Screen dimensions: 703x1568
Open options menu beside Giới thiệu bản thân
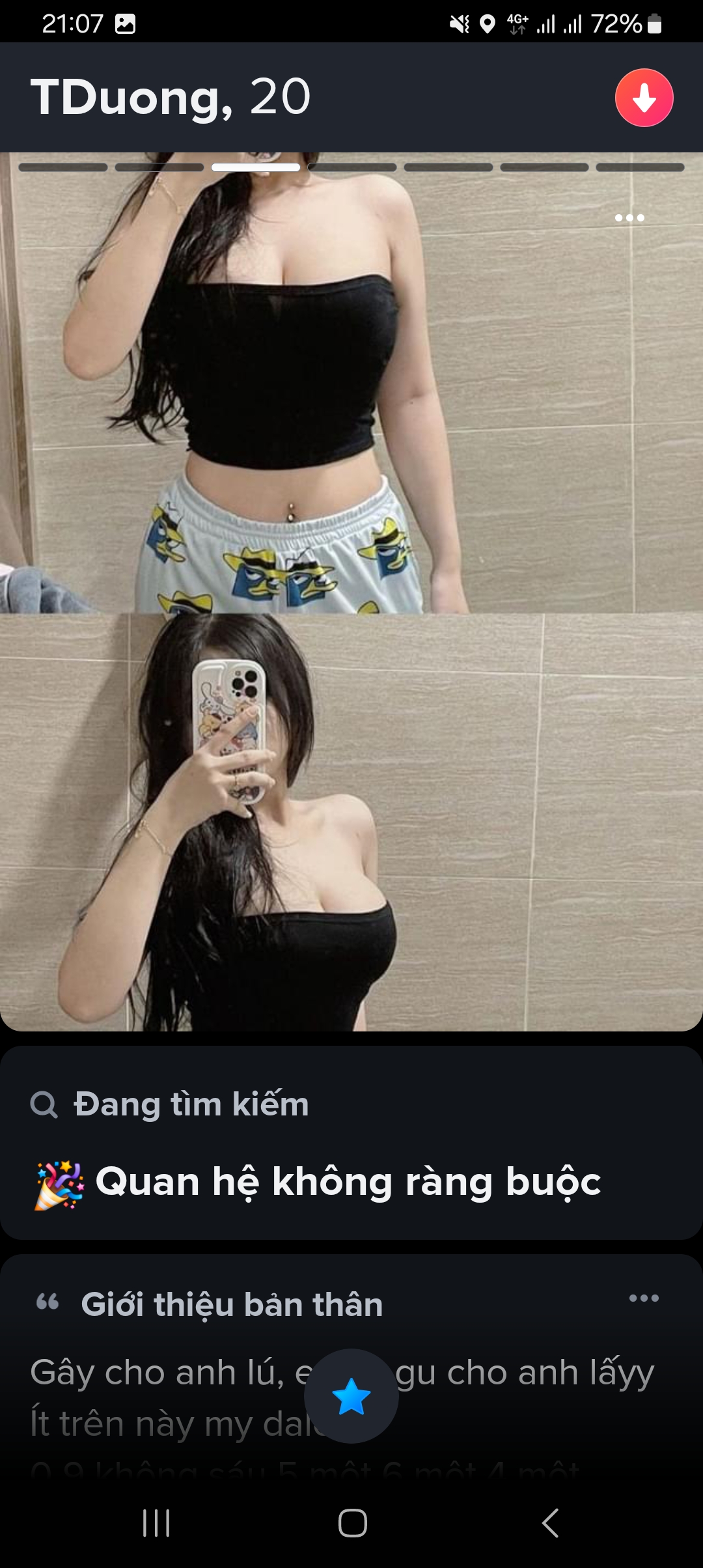644,1298
